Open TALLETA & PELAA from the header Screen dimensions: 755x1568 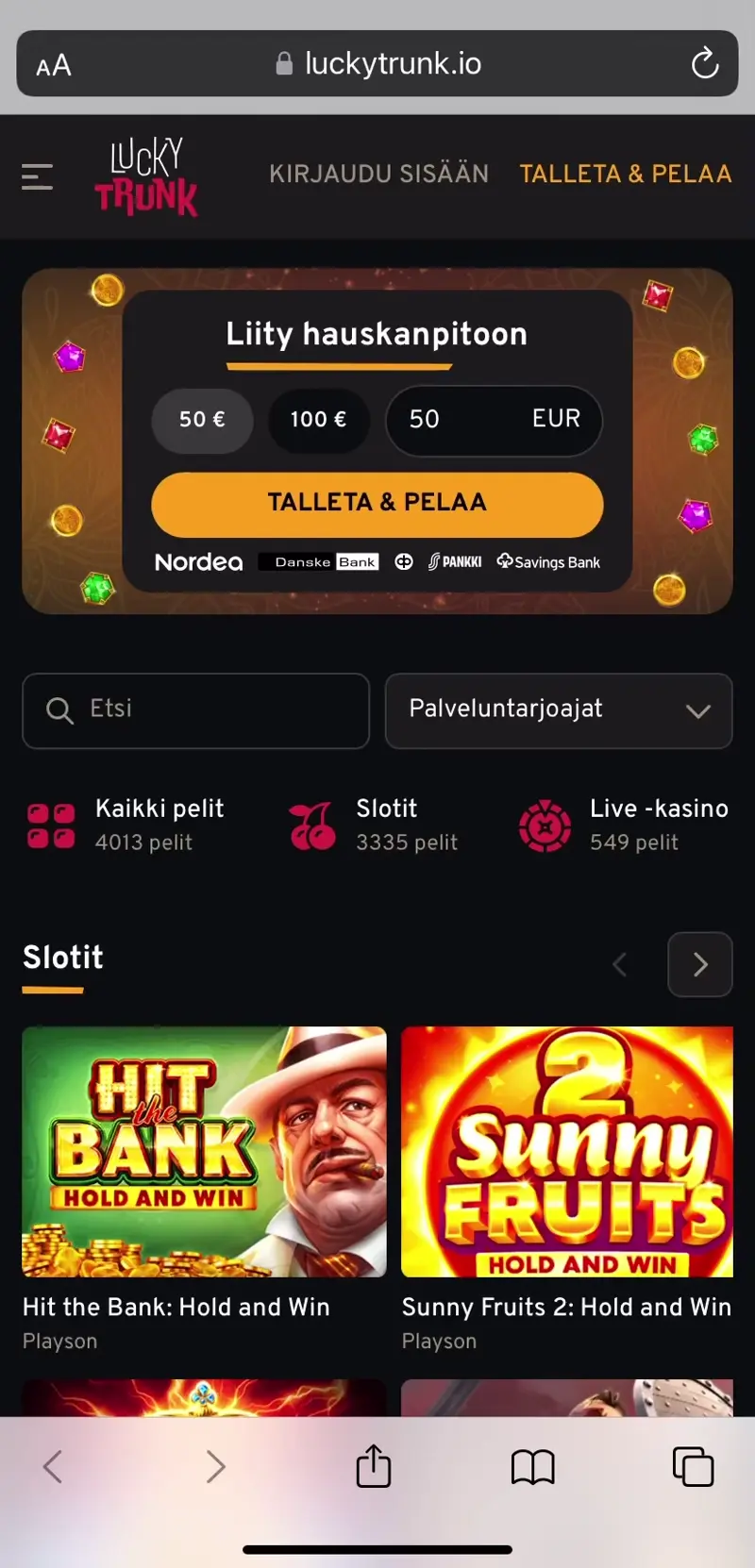[x=625, y=174]
